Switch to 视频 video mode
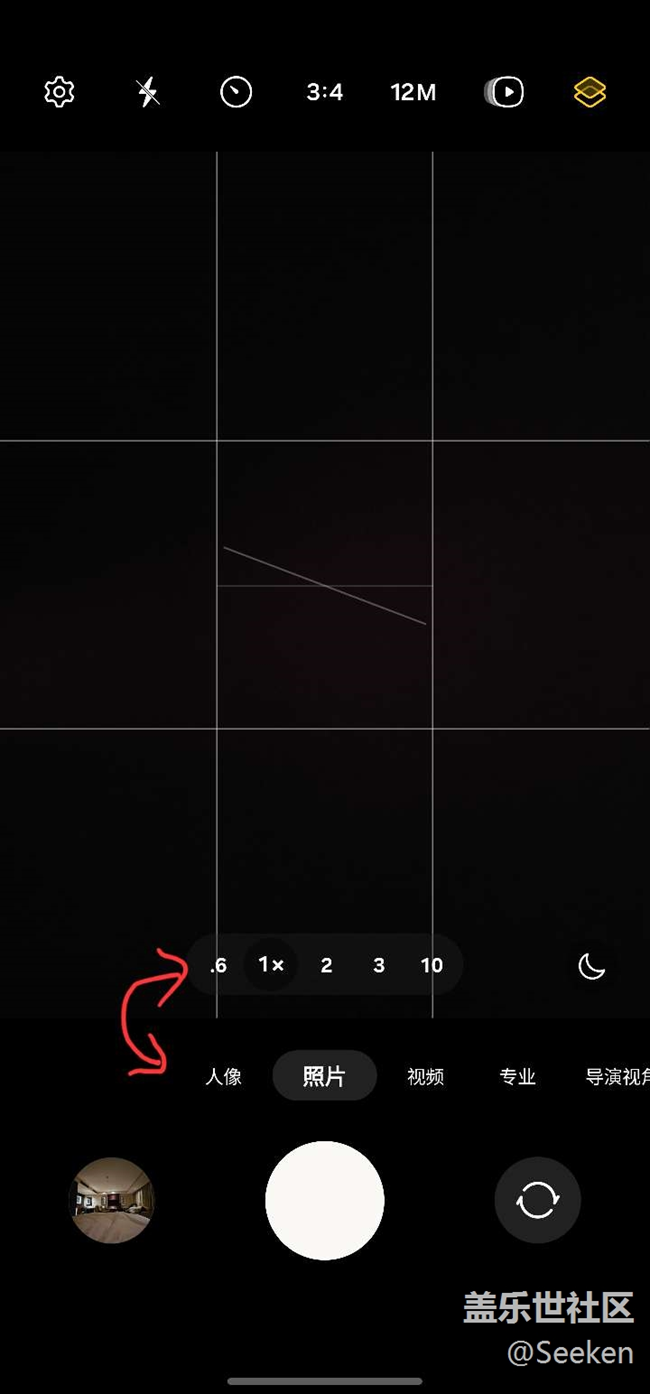 pyautogui.click(x=425, y=1076)
